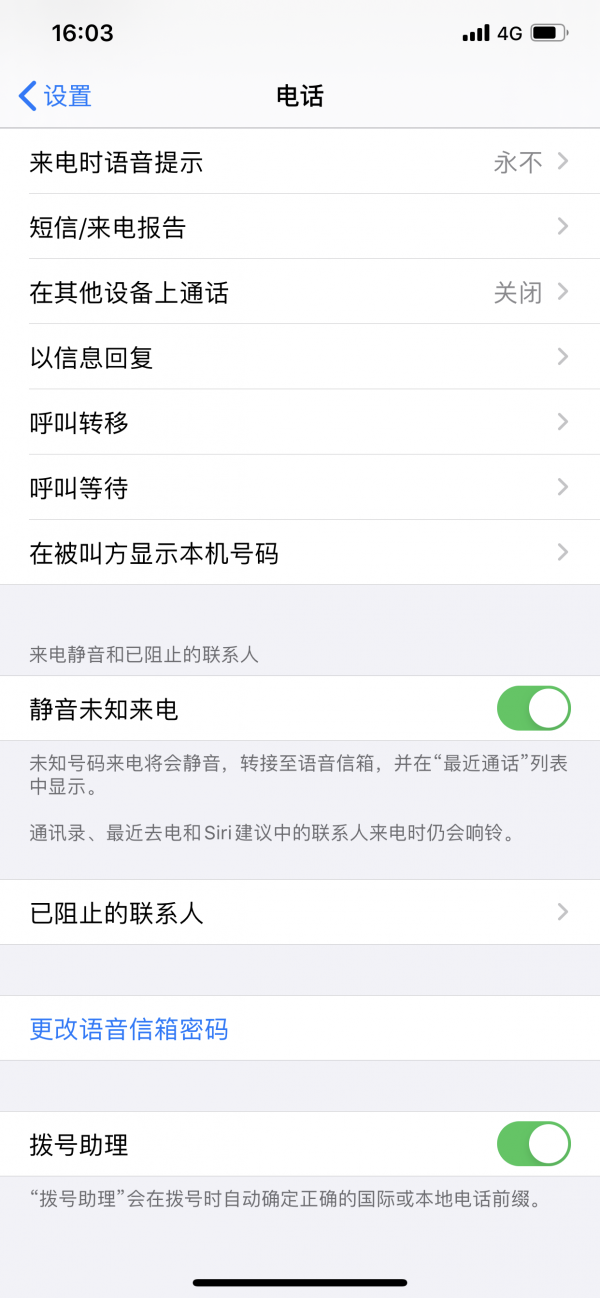The height and width of the screenshot is (1298, 600).
Task: Tap 更改语音信箱密码
Action: [x=129, y=1029]
